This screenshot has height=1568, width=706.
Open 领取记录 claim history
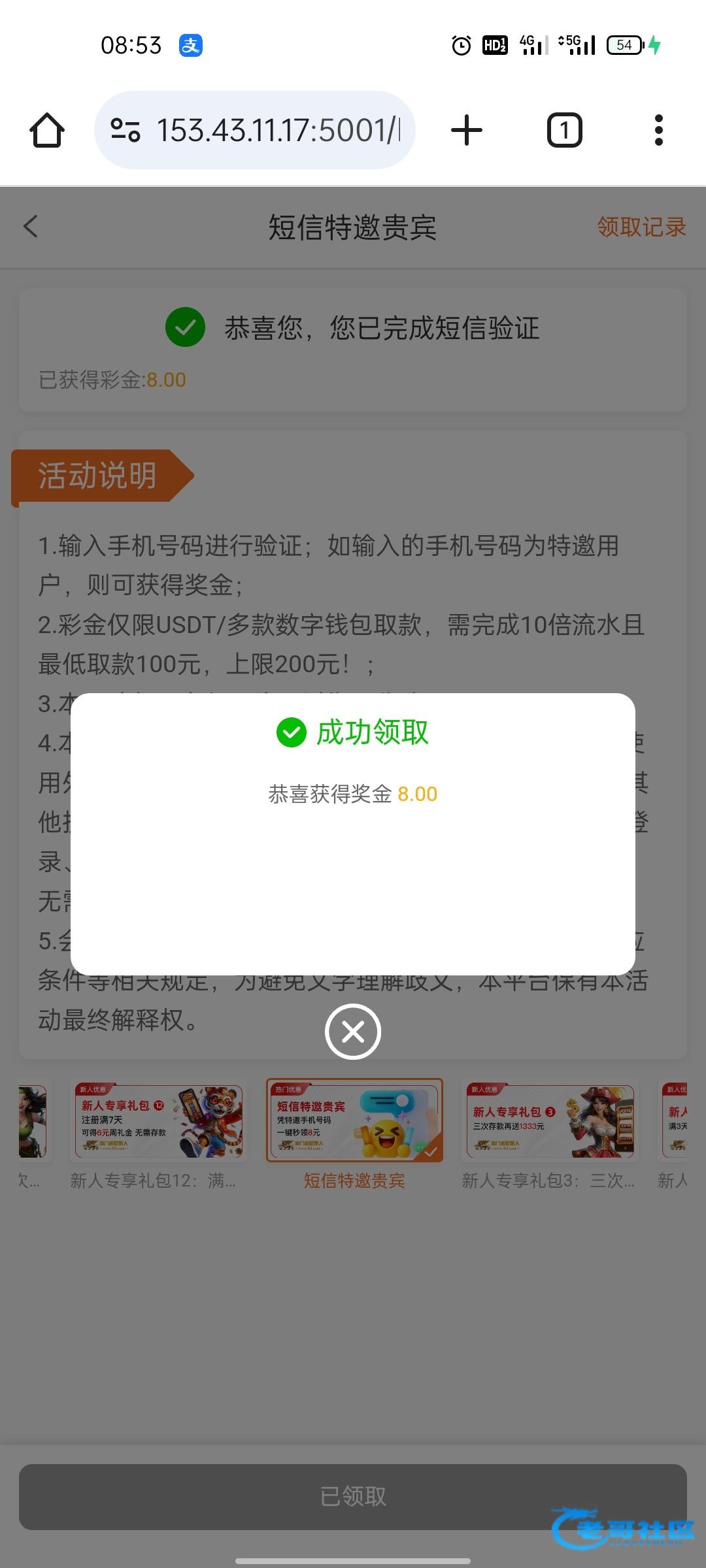click(641, 227)
